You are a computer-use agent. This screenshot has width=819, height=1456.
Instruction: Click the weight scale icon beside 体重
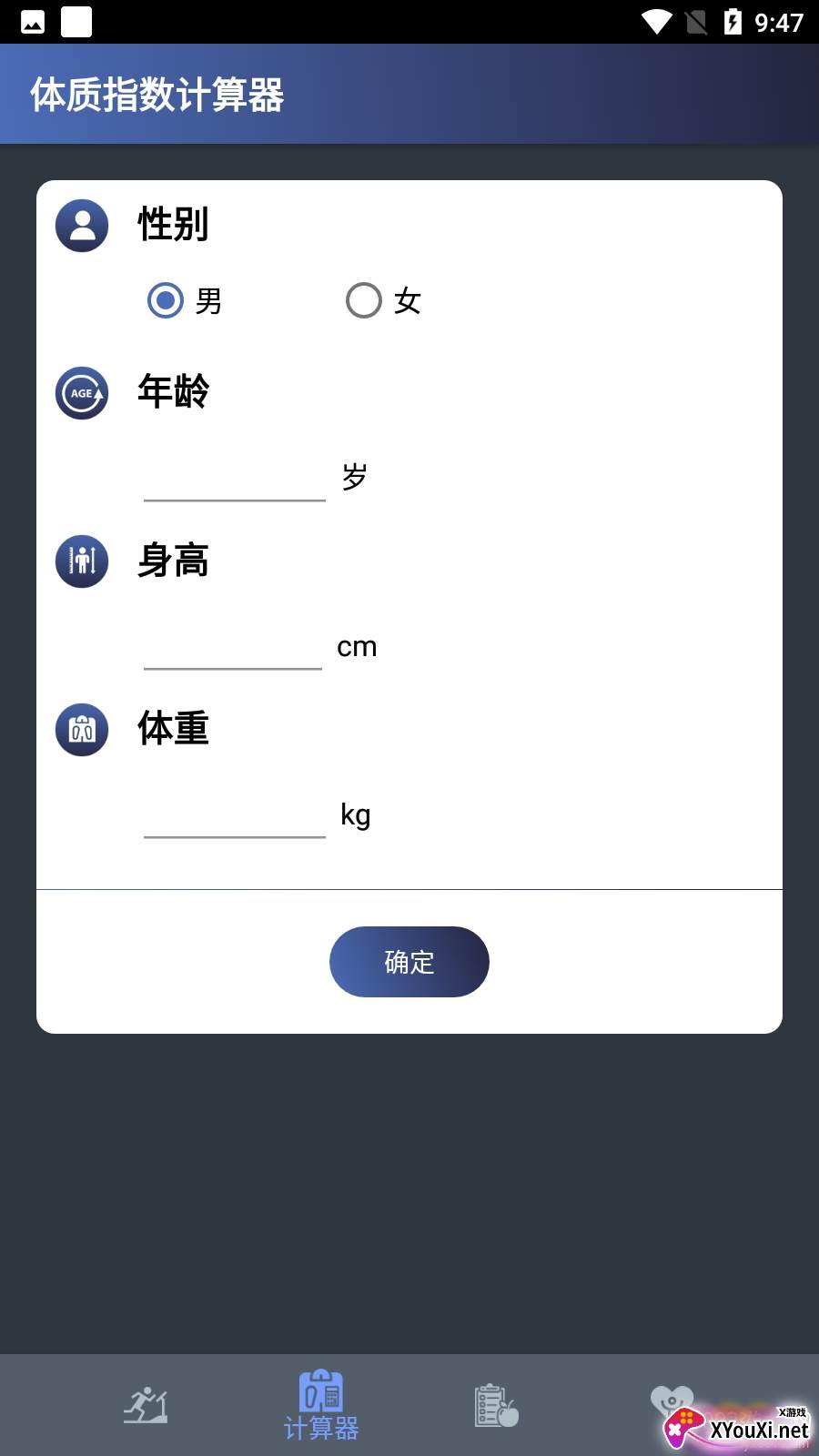pos(81,729)
